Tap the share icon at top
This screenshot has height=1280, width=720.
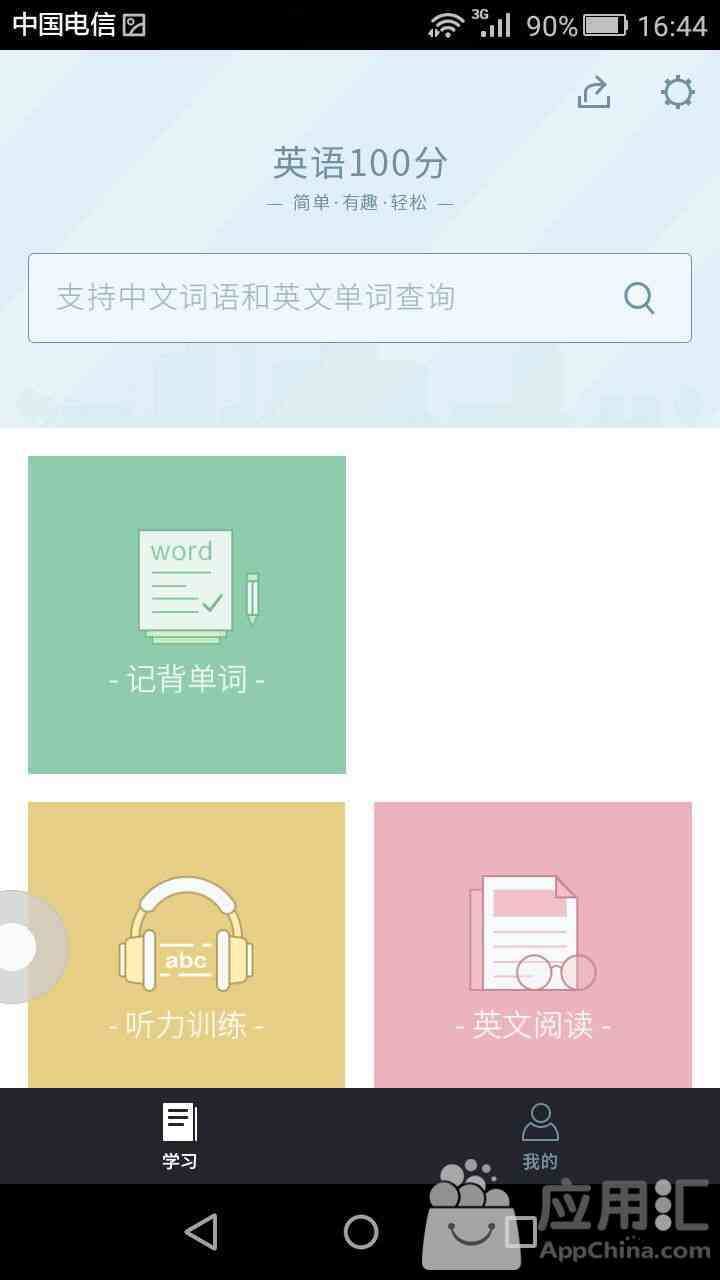click(x=594, y=93)
